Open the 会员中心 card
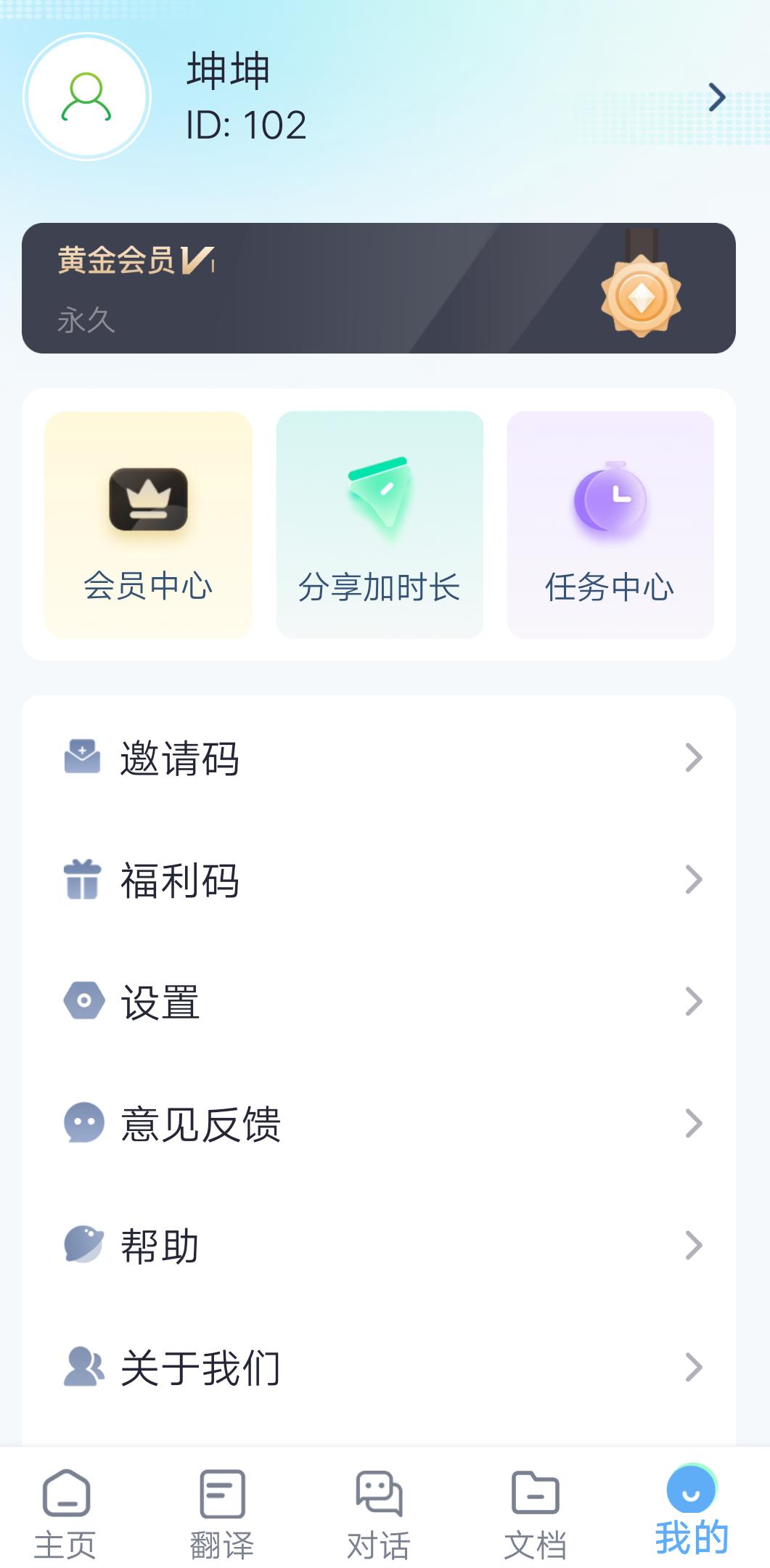The width and height of the screenshot is (770, 1568). [x=148, y=525]
